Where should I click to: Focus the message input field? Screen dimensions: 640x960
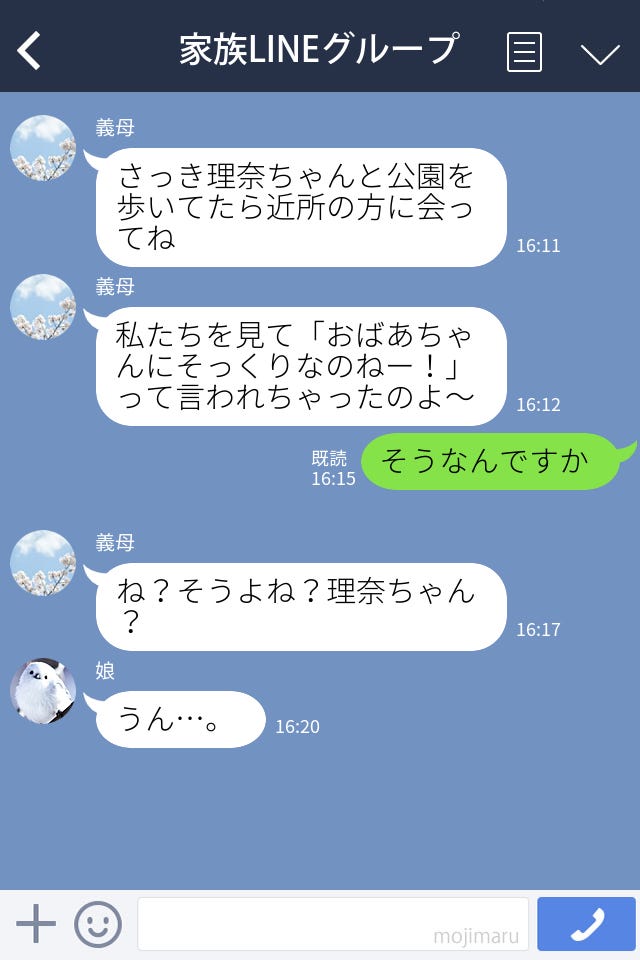pyautogui.click(x=332, y=923)
